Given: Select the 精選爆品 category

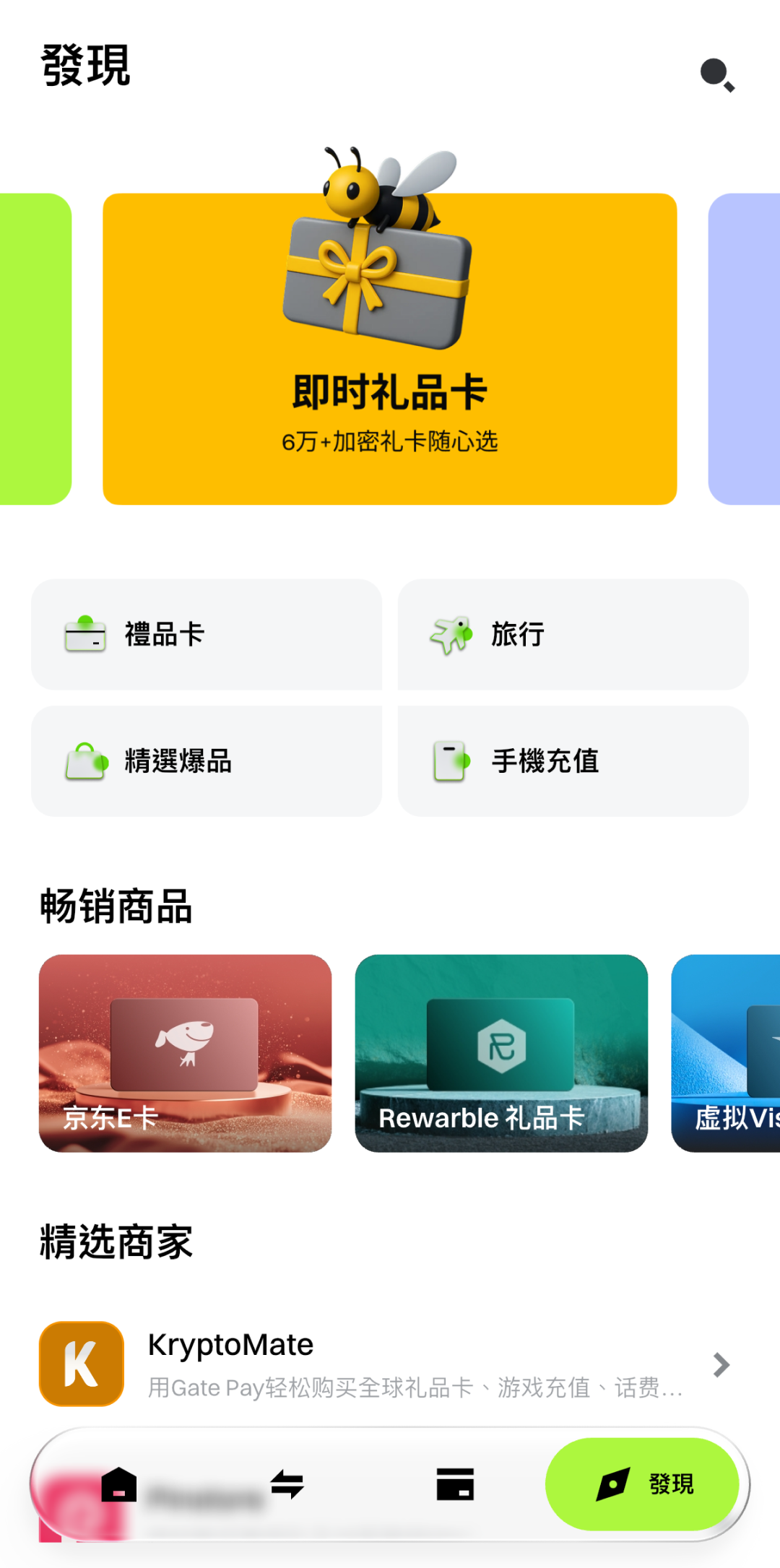Looking at the screenshot, I should point(207,761).
